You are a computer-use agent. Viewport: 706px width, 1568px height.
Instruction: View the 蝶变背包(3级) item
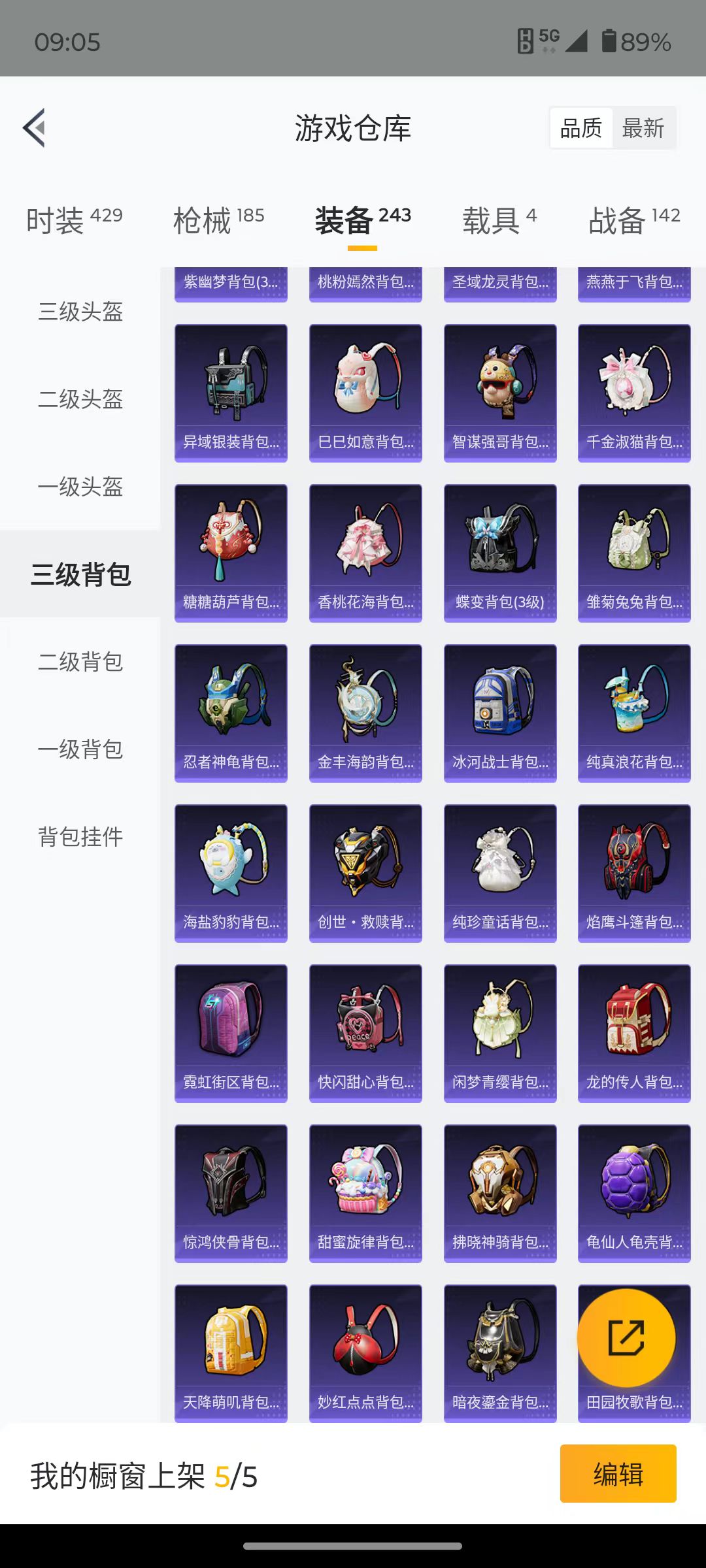click(x=500, y=553)
